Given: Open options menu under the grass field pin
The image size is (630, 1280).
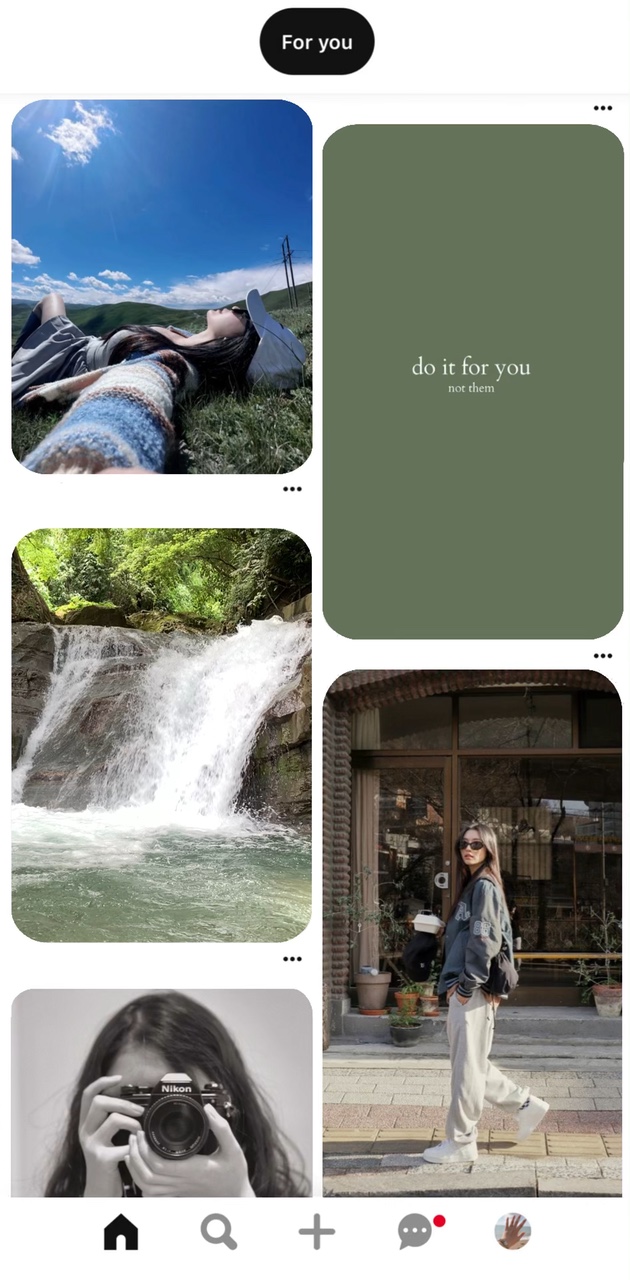Looking at the screenshot, I should click(292, 489).
